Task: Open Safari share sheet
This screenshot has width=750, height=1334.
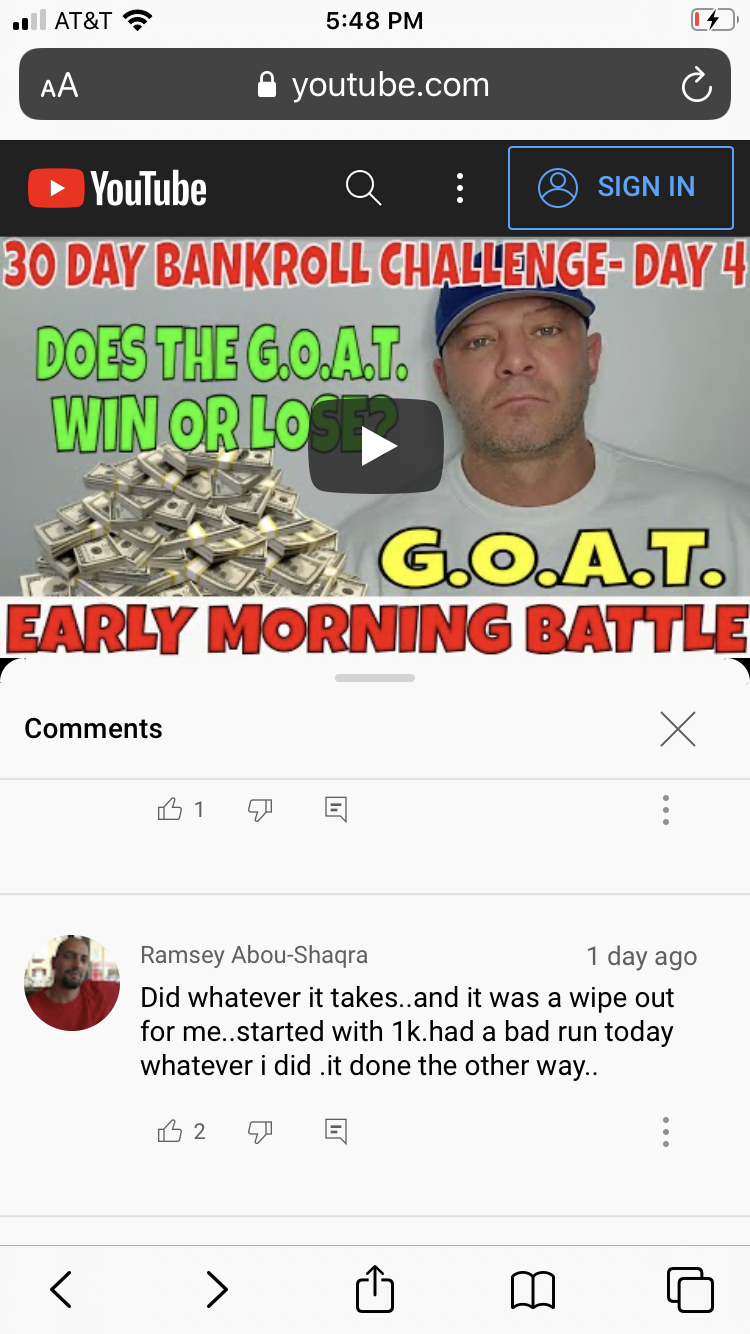Action: pyautogui.click(x=375, y=1288)
